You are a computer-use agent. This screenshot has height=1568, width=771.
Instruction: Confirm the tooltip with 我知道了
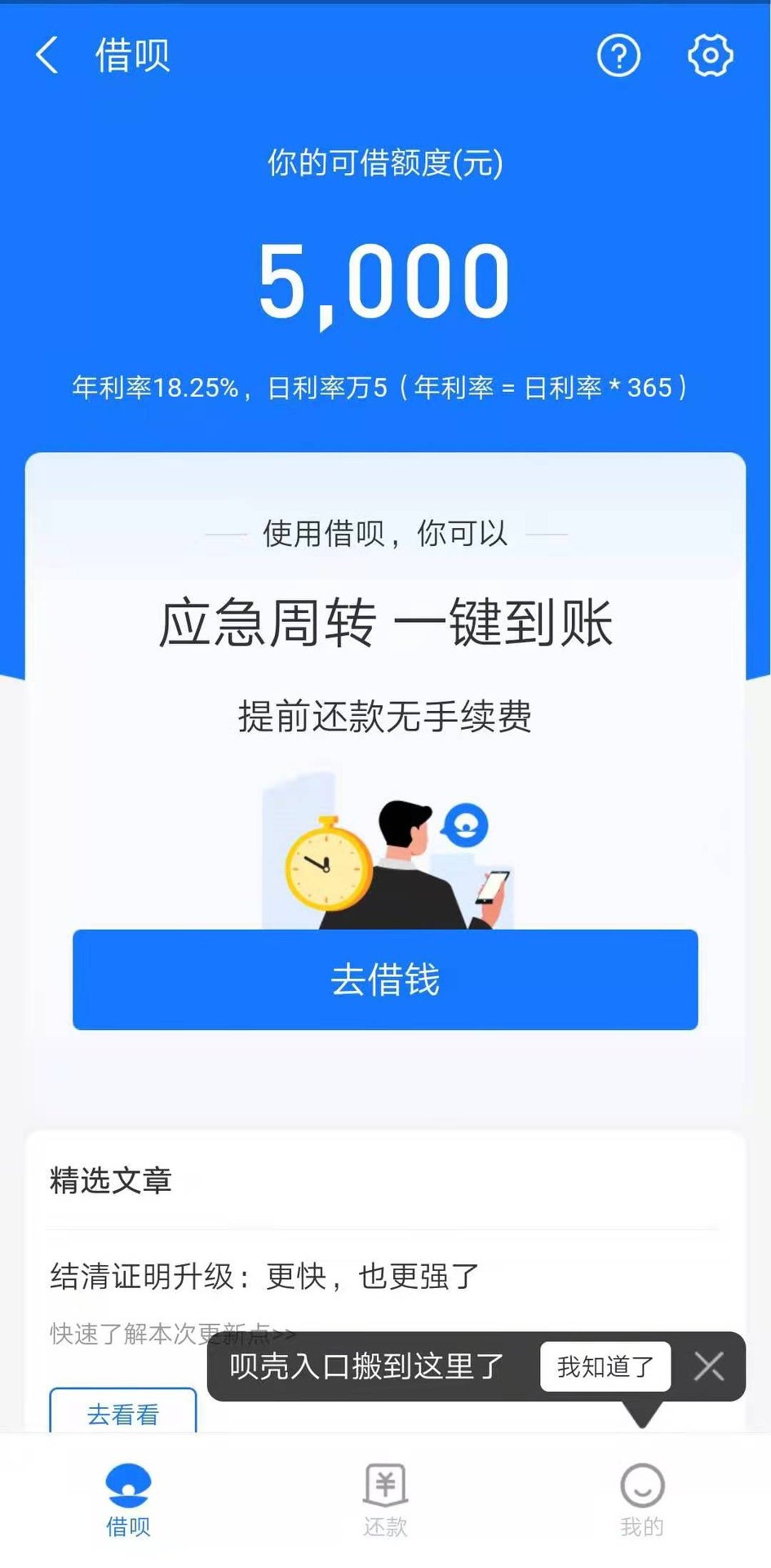pyautogui.click(x=605, y=1366)
